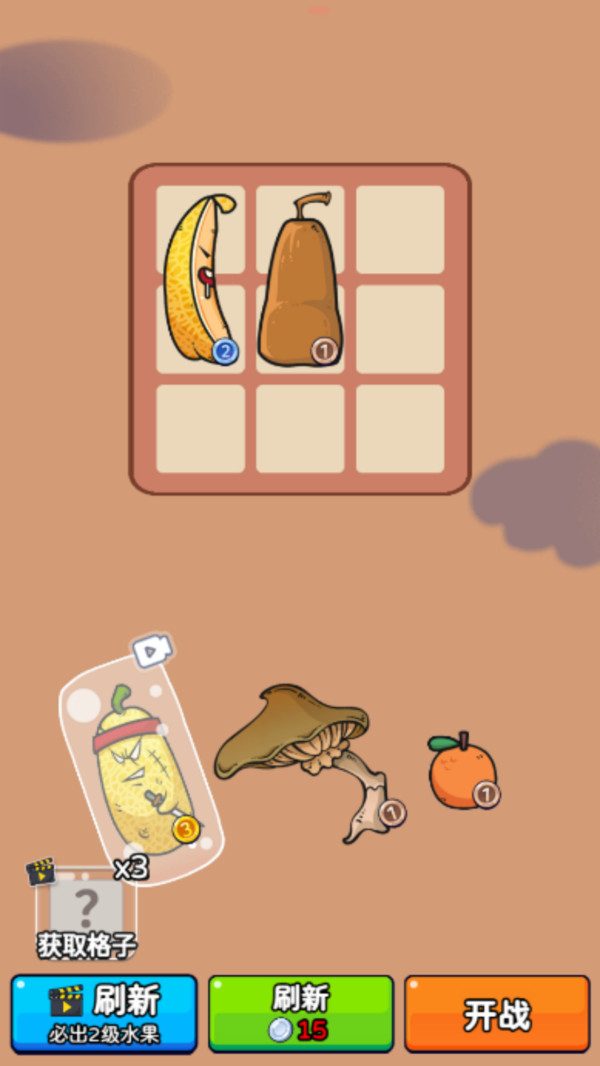
Task: Refresh the shop for 15 coins
Action: pos(301,1014)
